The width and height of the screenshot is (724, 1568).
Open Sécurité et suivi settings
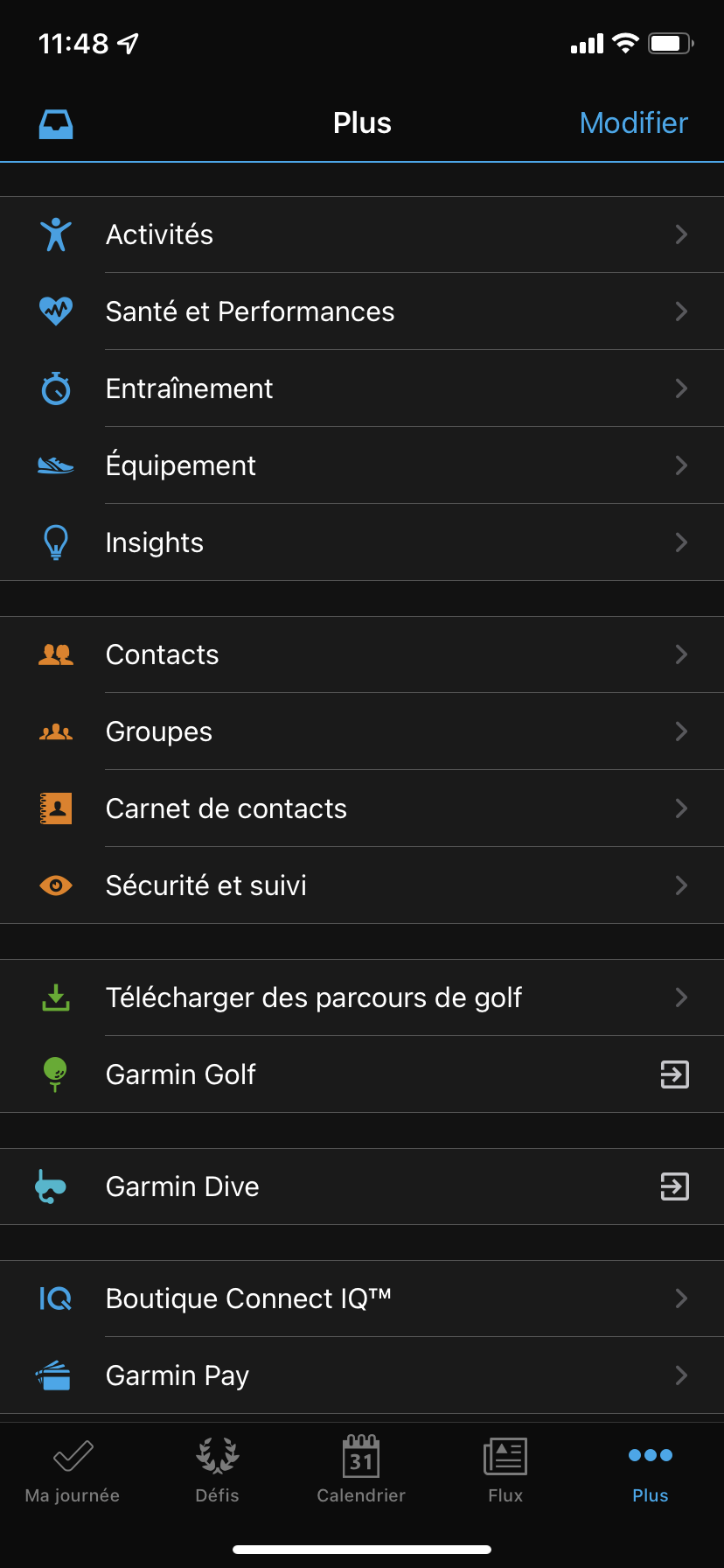[x=362, y=885]
